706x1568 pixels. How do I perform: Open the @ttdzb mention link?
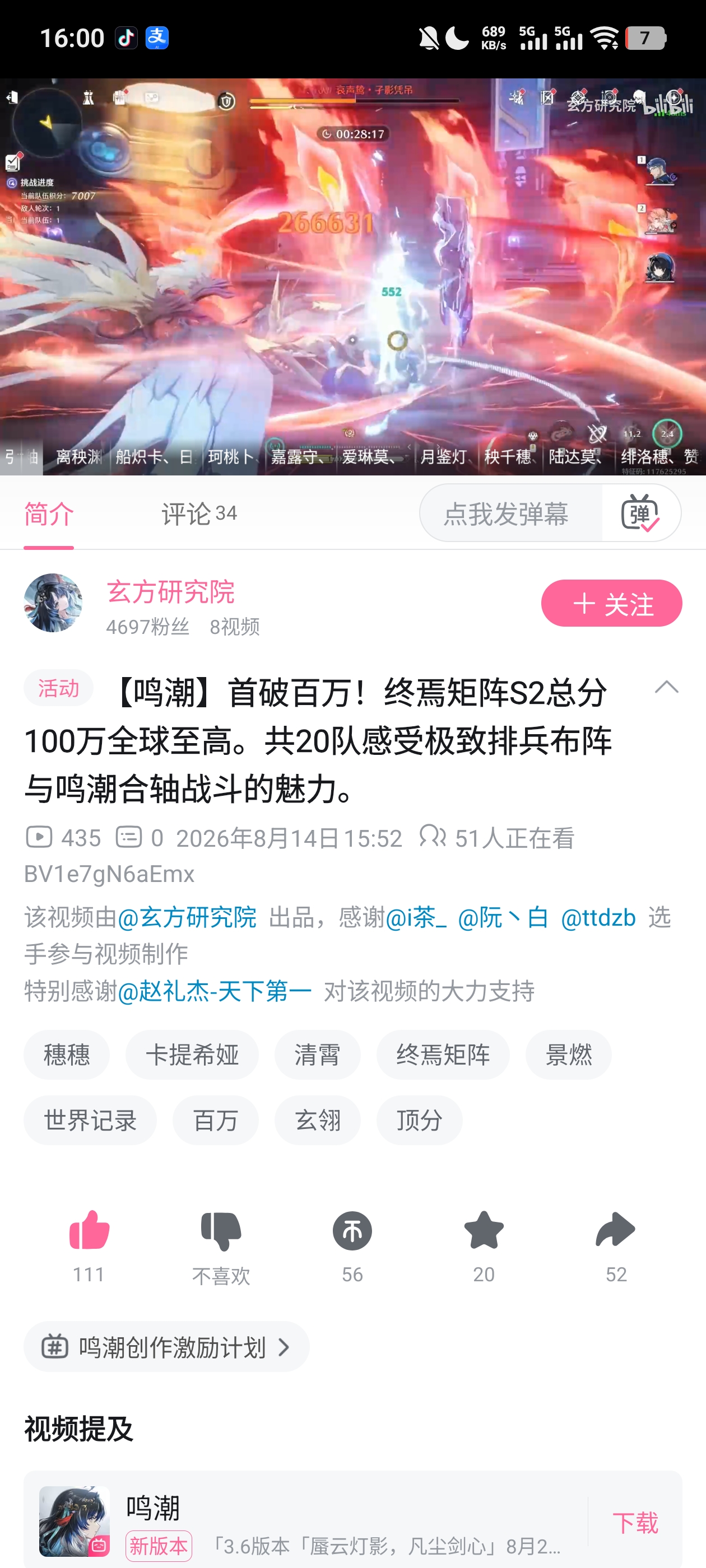click(597, 917)
